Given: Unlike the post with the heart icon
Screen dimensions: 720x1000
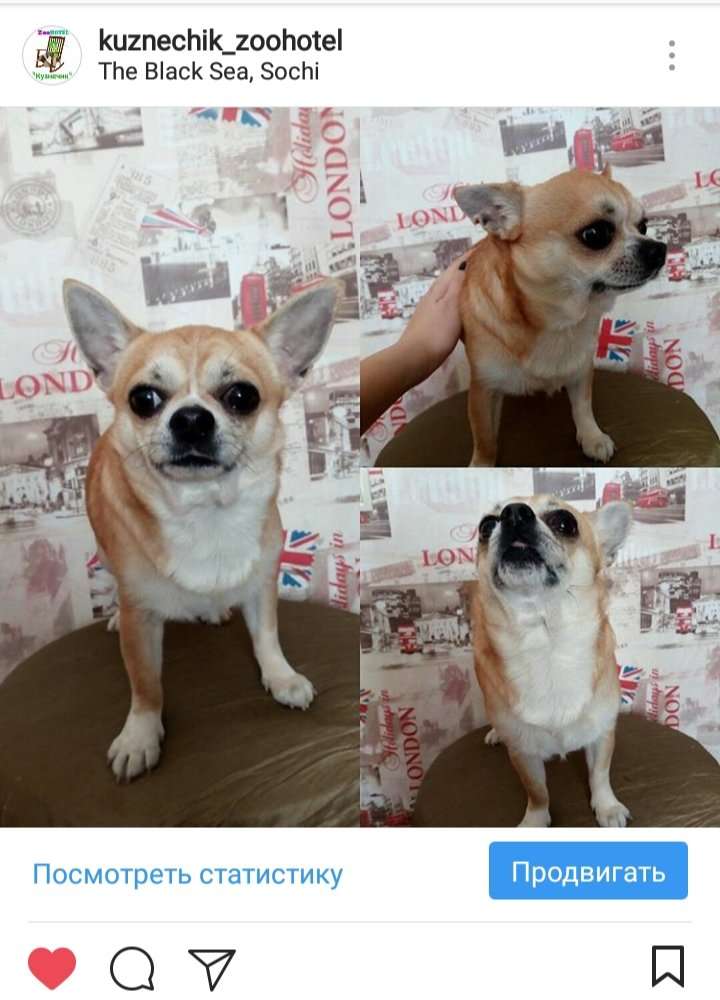Looking at the screenshot, I should click(x=52, y=967).
